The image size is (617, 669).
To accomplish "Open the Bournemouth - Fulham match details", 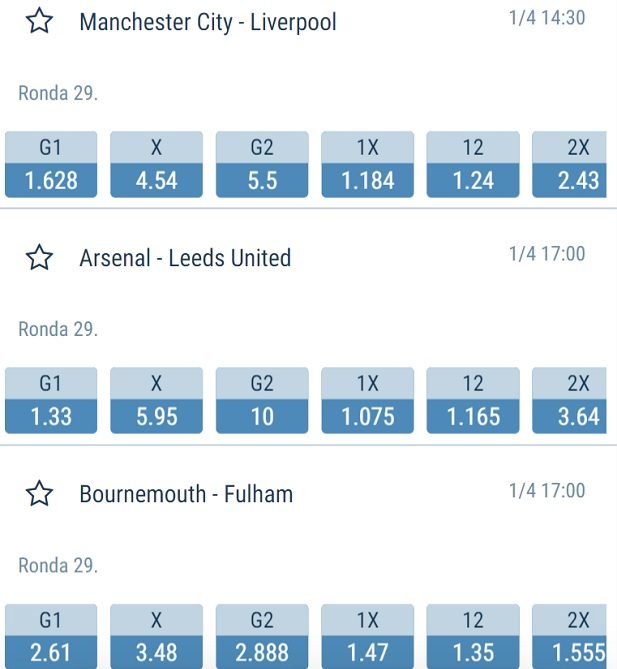I will point(186,494).
